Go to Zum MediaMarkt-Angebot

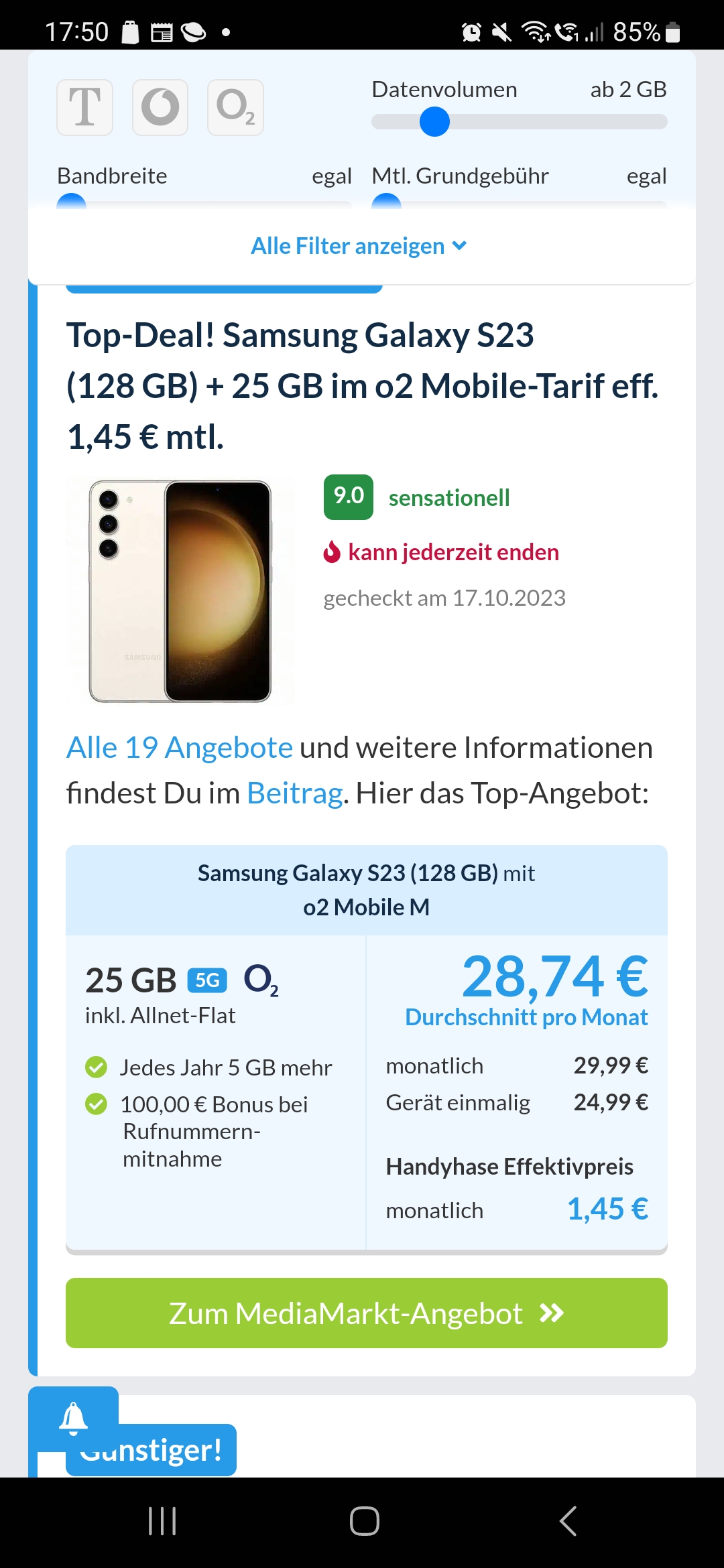(x=366, y=1313)
